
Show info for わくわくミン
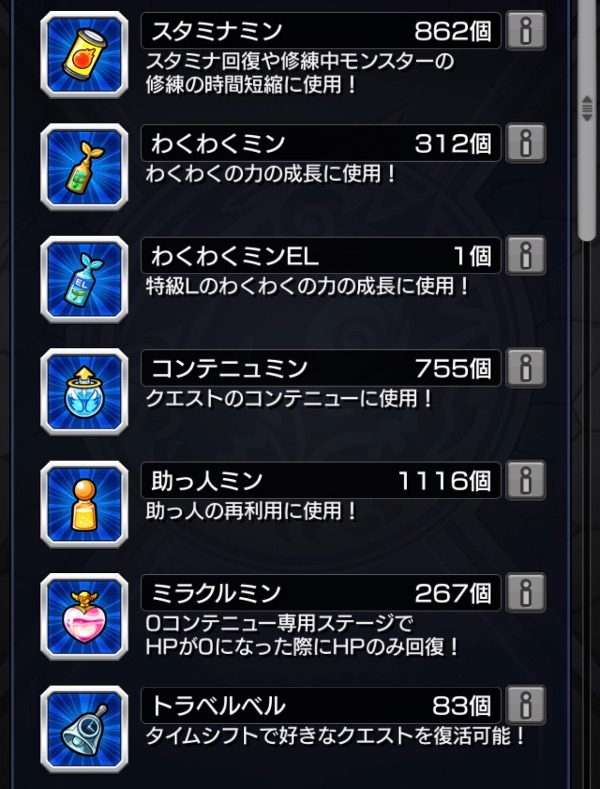point(525,144)
